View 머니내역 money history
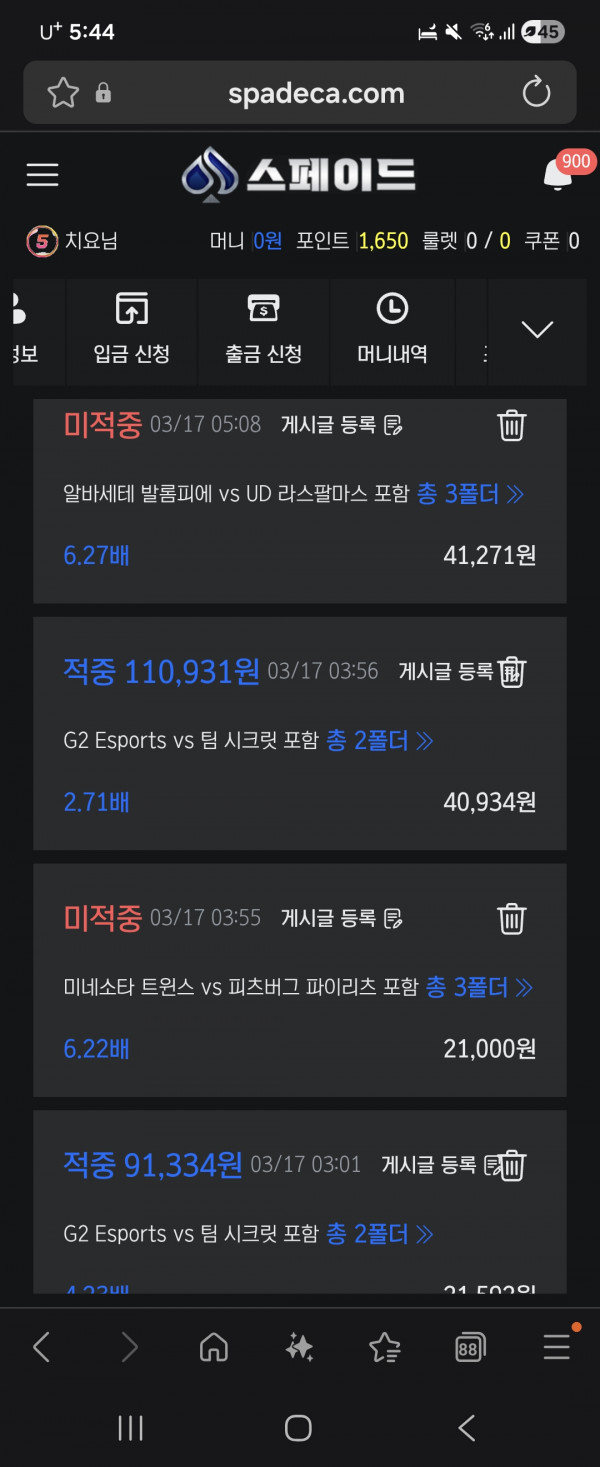600x1467 pixels. (x=392, y=330)
